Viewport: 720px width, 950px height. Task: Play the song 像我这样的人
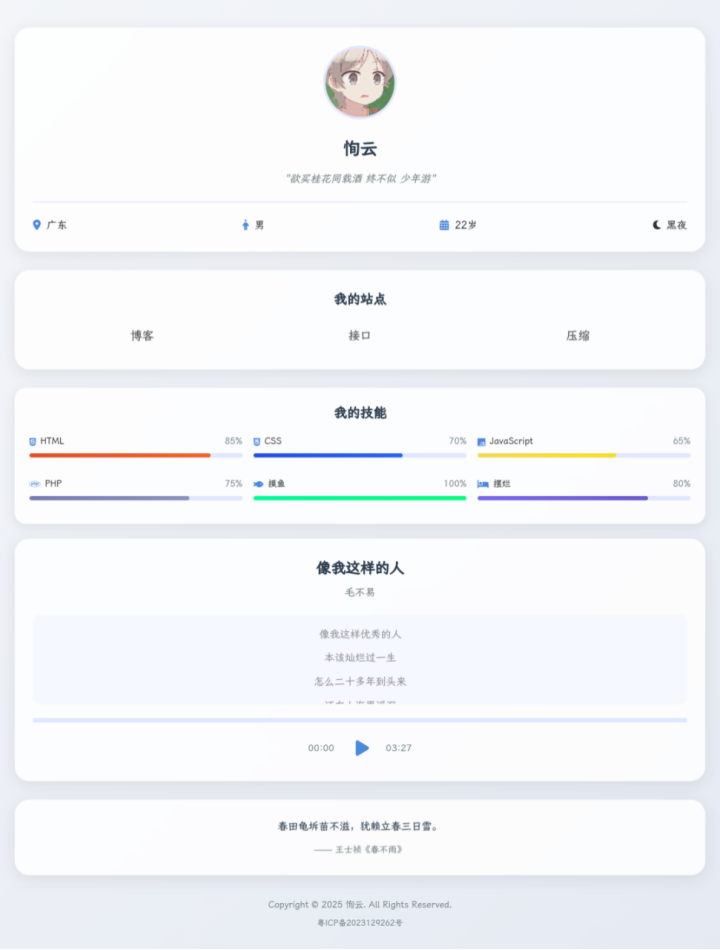click(x=361, y=748)
